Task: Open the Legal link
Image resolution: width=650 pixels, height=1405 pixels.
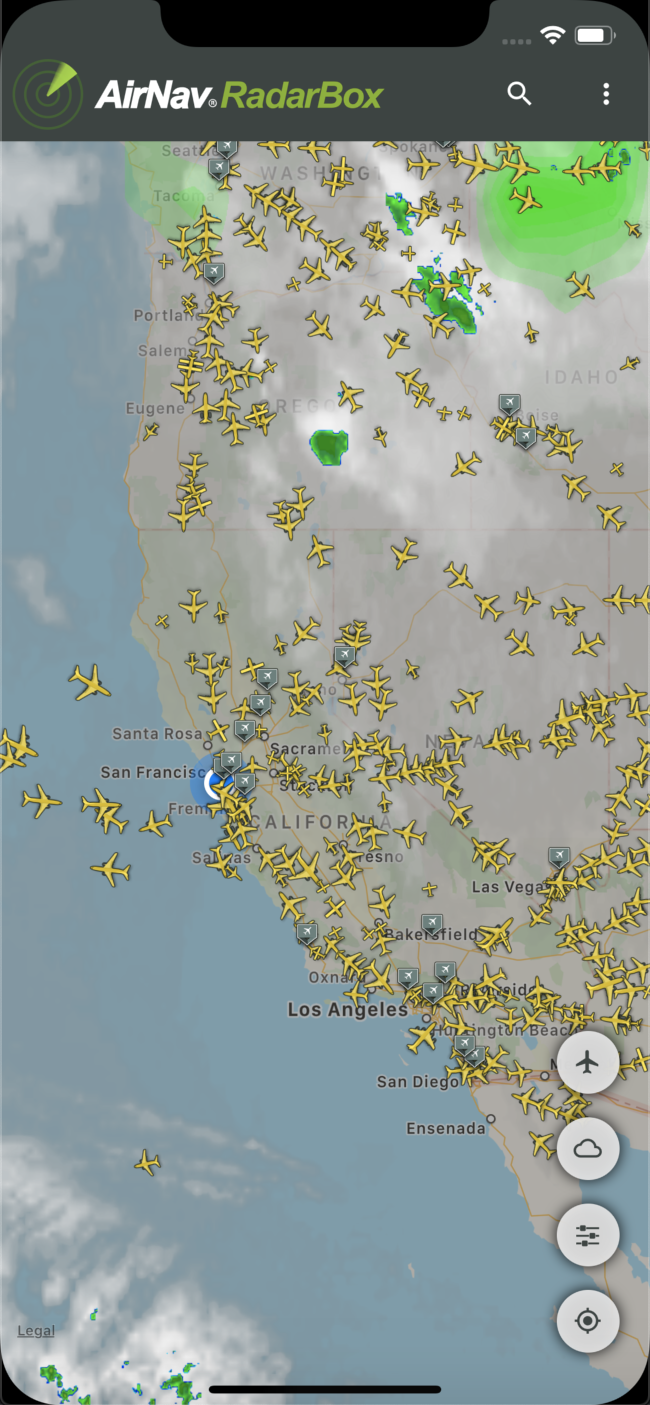Action: (x=36, y=1331)
